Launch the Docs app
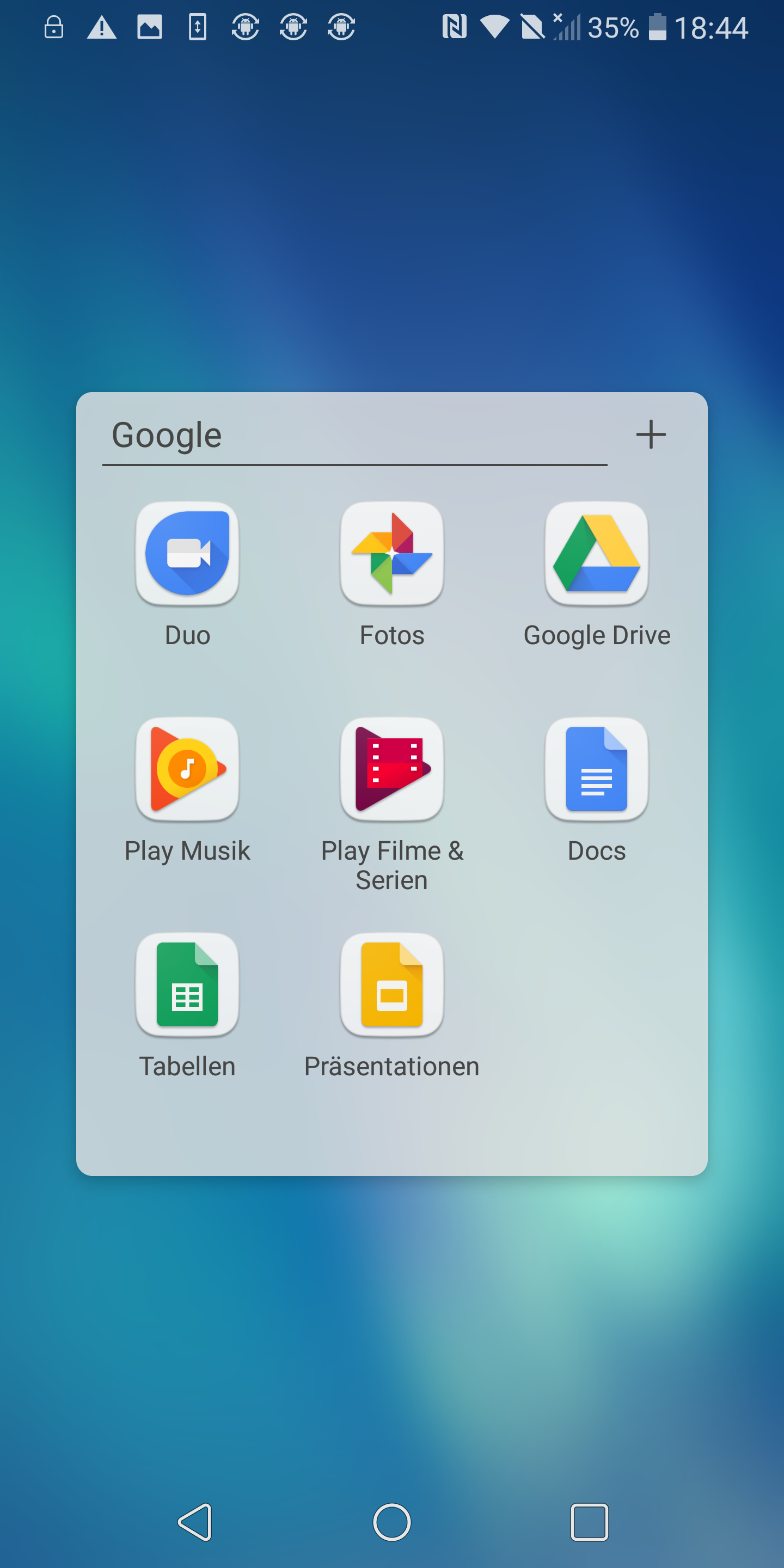This screenshot has height=1568, width=784. pyautogui.click(x=597, y=769)
